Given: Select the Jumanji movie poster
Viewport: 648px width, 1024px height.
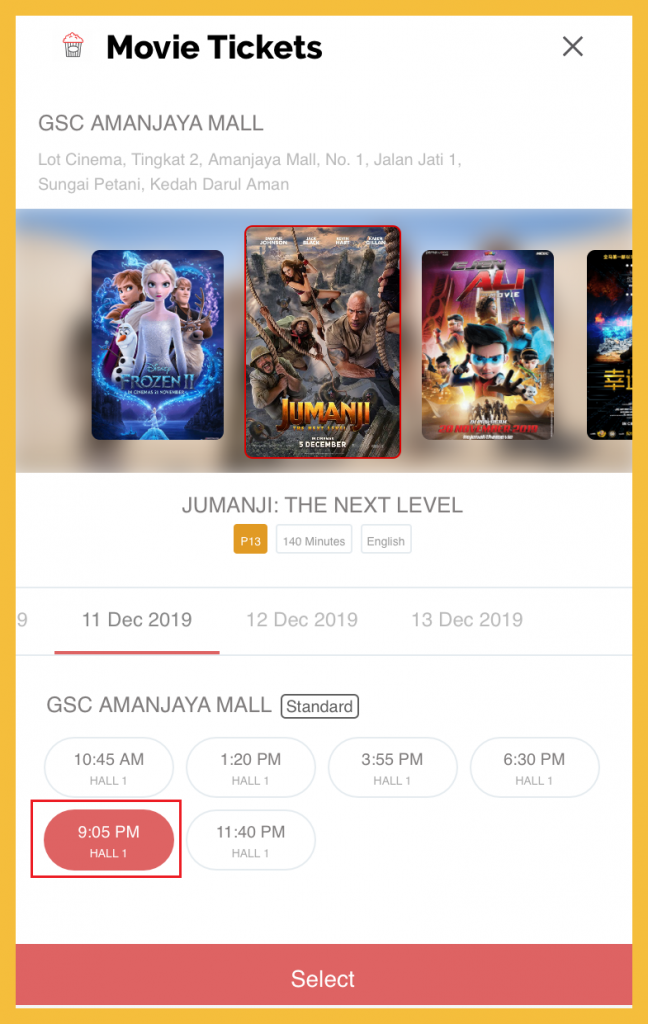Looking at the screenshot, I should [x=323, y=342].
